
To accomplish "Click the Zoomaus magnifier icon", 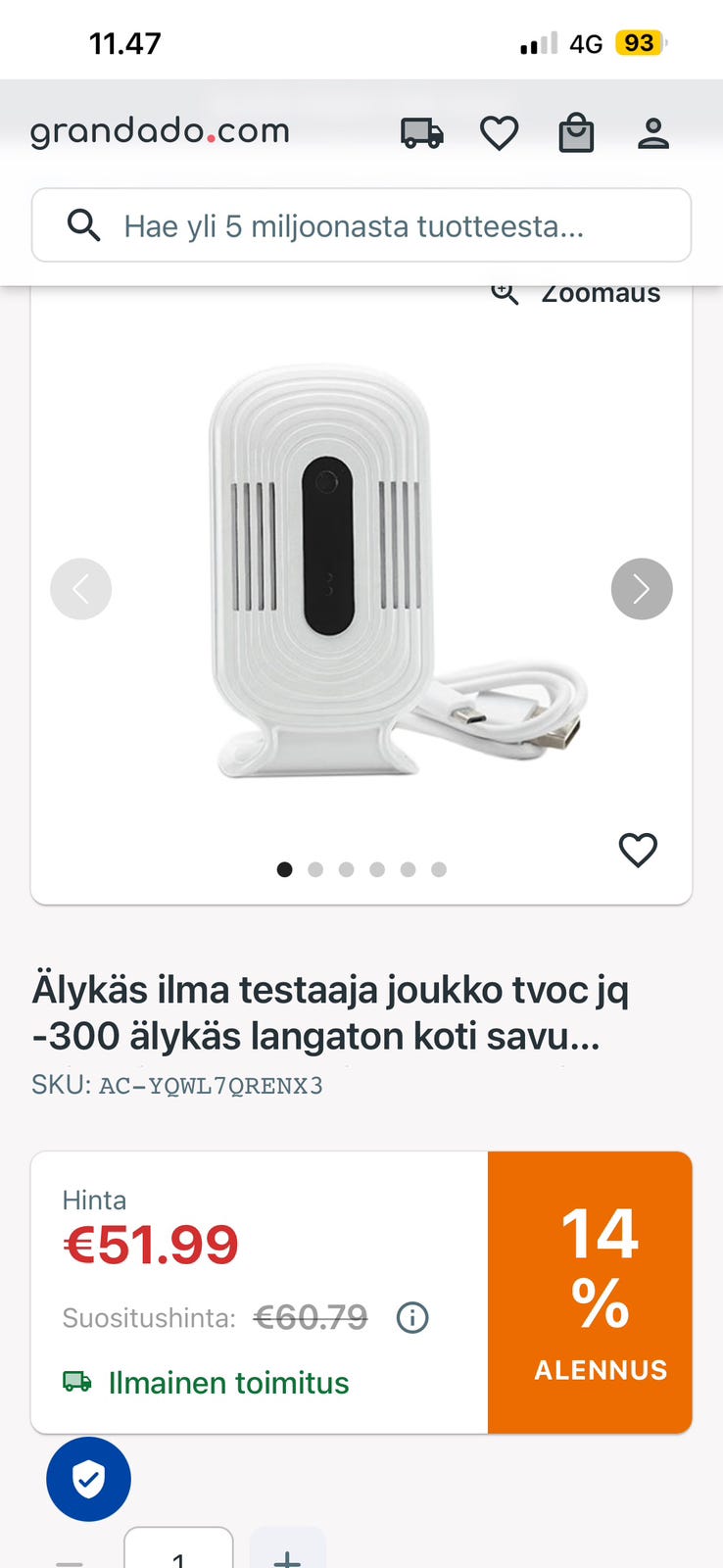I will point(505,292).
